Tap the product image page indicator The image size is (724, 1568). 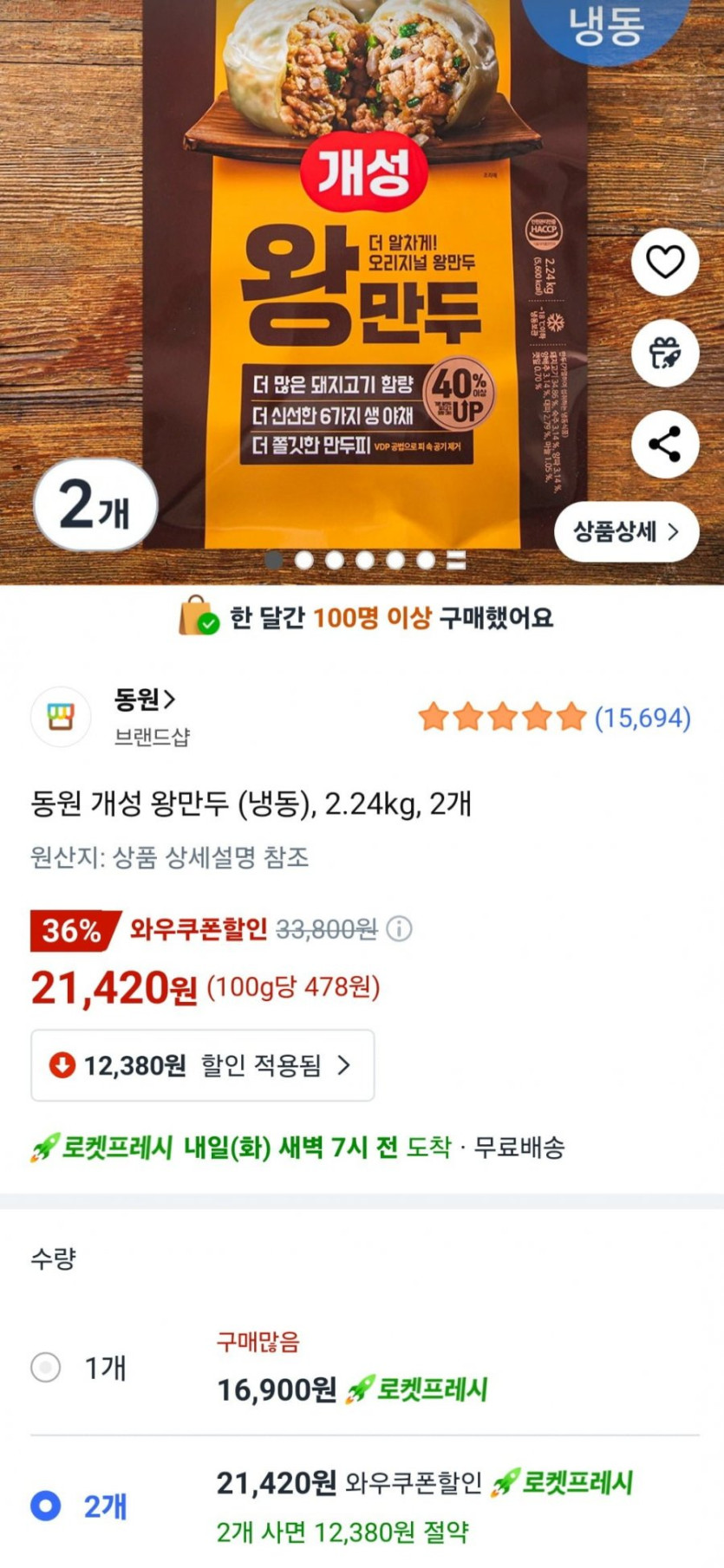(364, 561)
